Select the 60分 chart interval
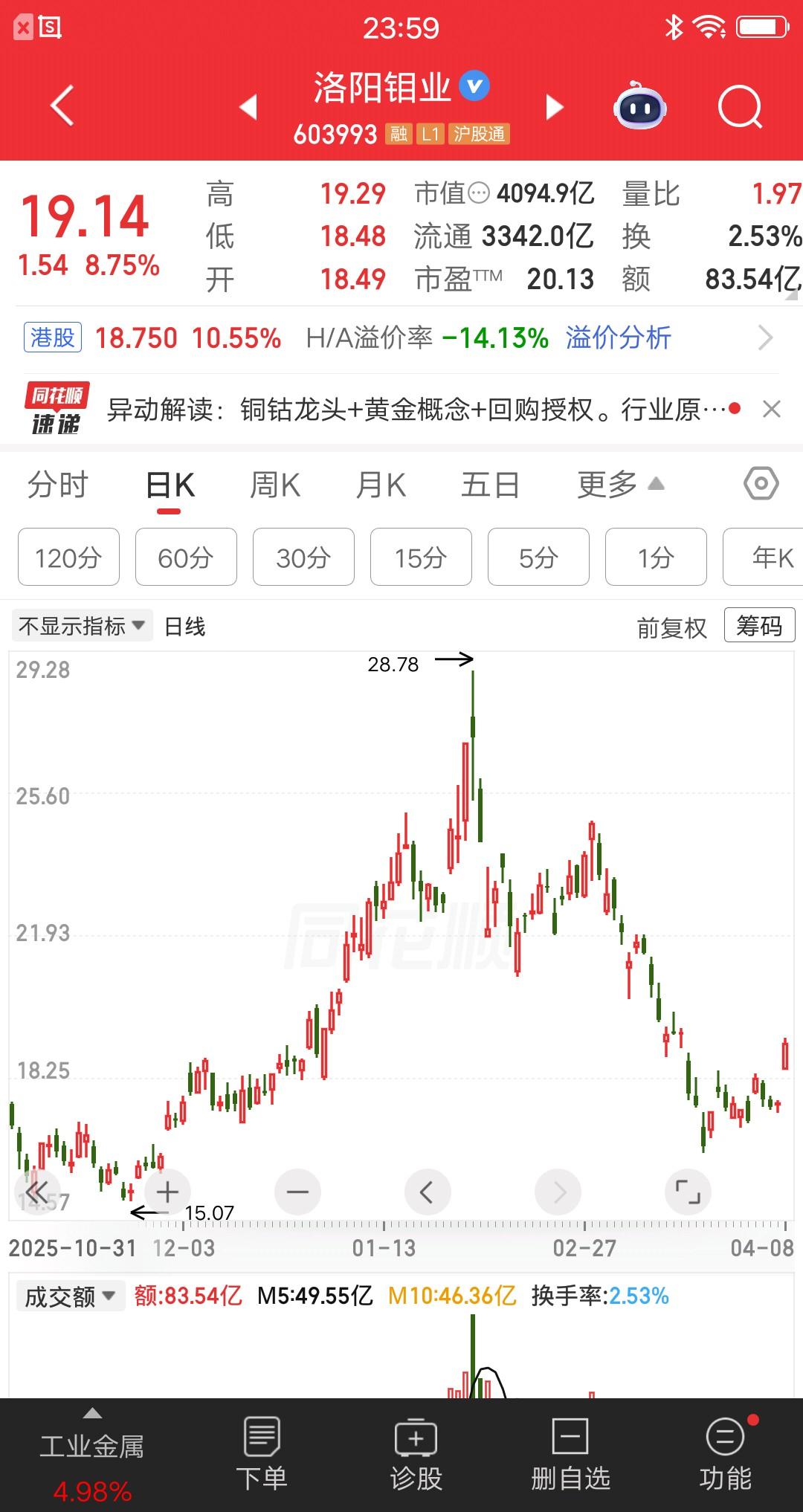 (x=185, y=557)
